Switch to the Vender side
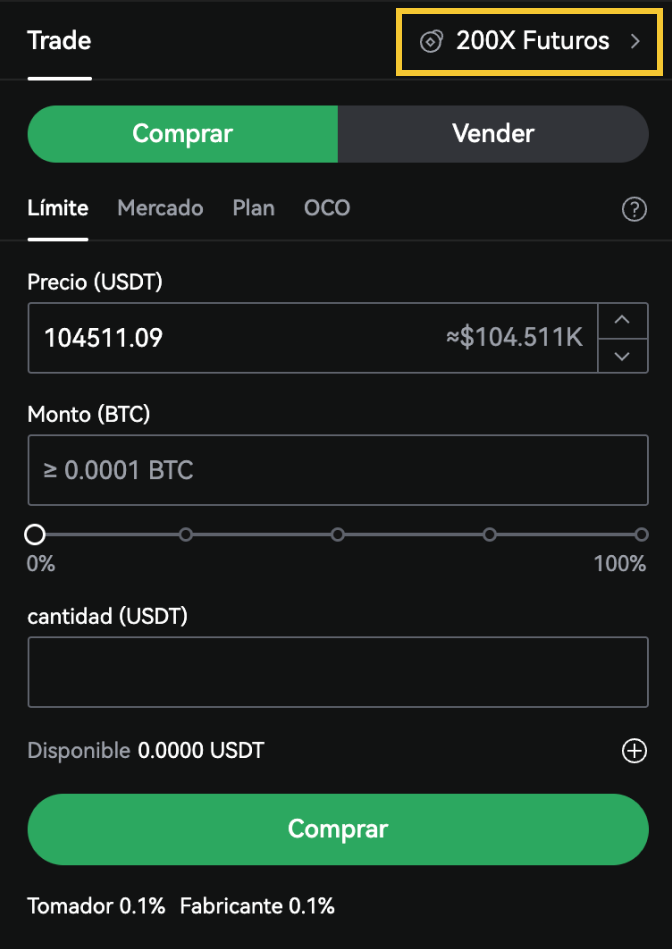The image size is (672, 949). pyautogui.click(x=493, y=134)
